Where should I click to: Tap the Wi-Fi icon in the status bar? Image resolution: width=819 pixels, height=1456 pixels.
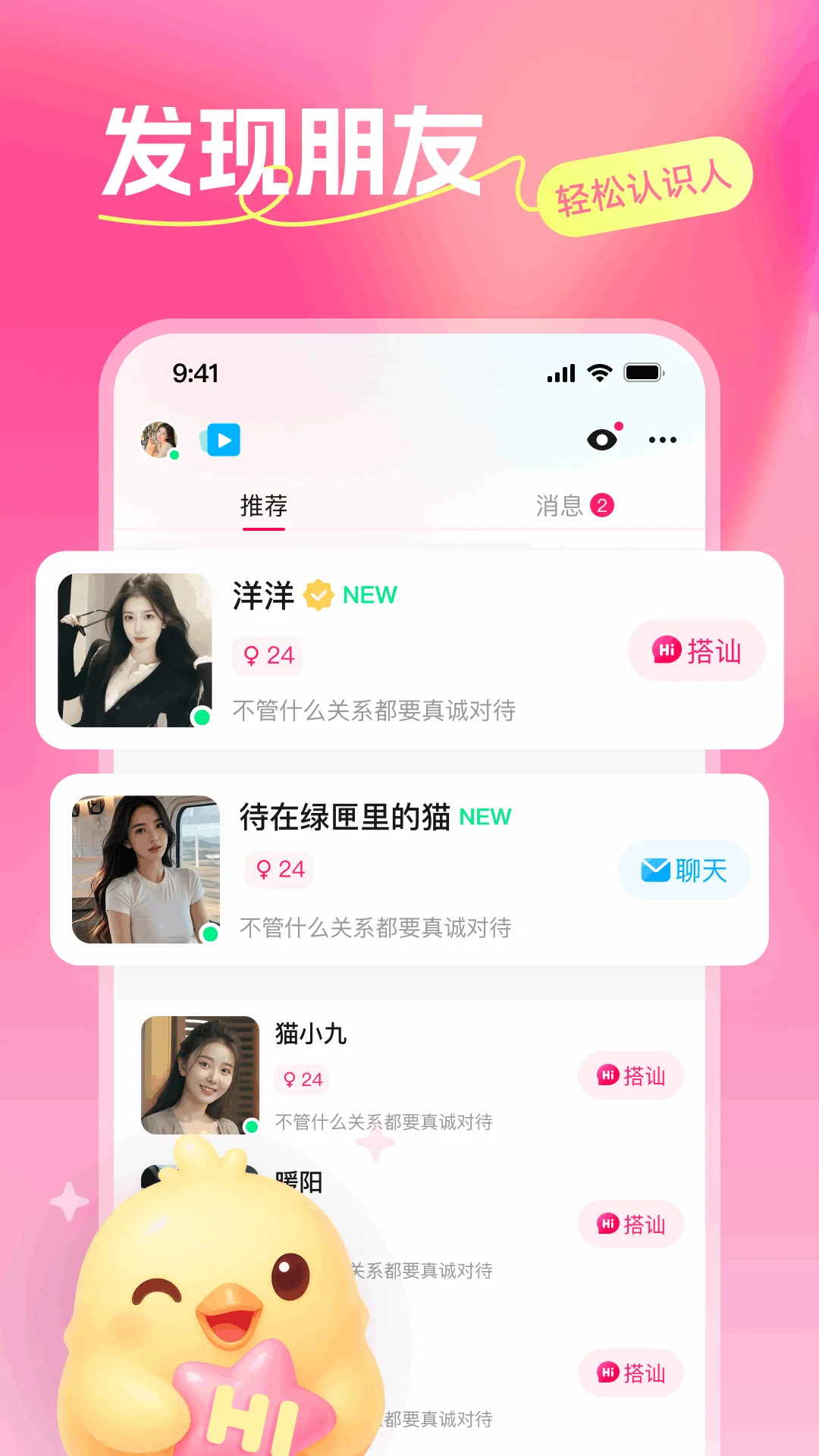[600, 372]
